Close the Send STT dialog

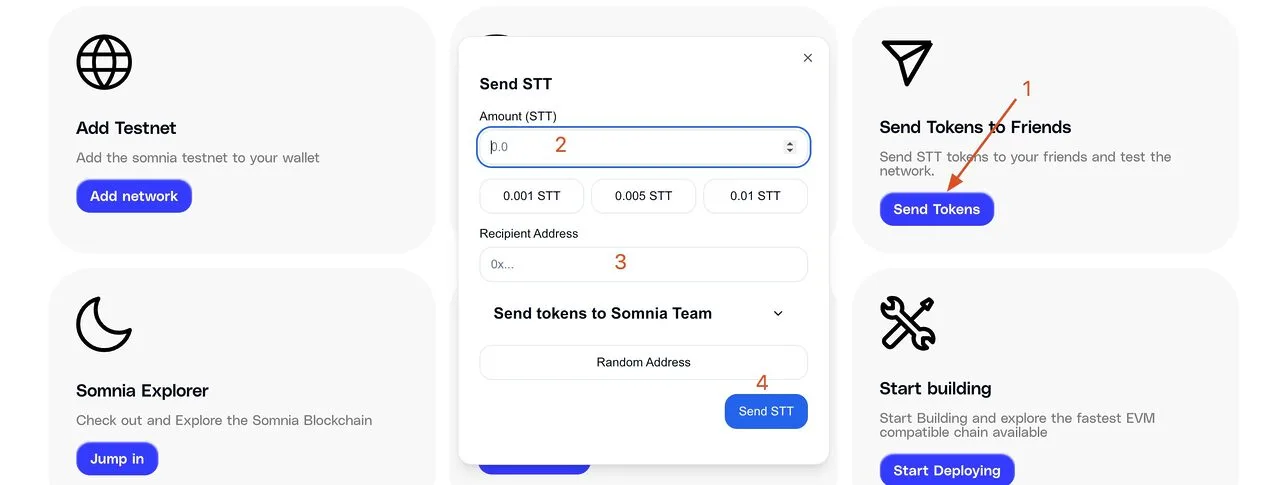808,58
